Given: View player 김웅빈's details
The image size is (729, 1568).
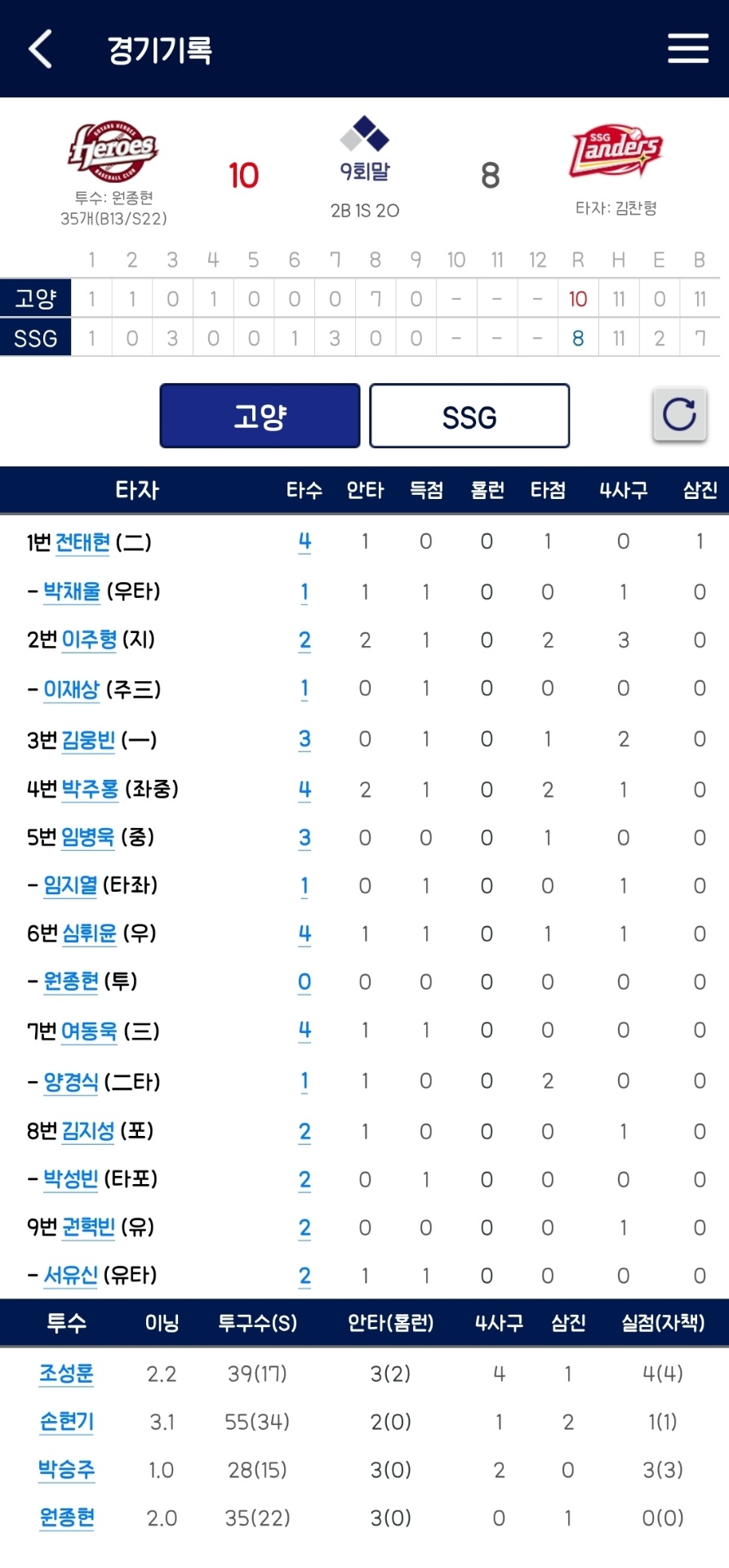Looking at the screenshot, I should tap(89, 740).
